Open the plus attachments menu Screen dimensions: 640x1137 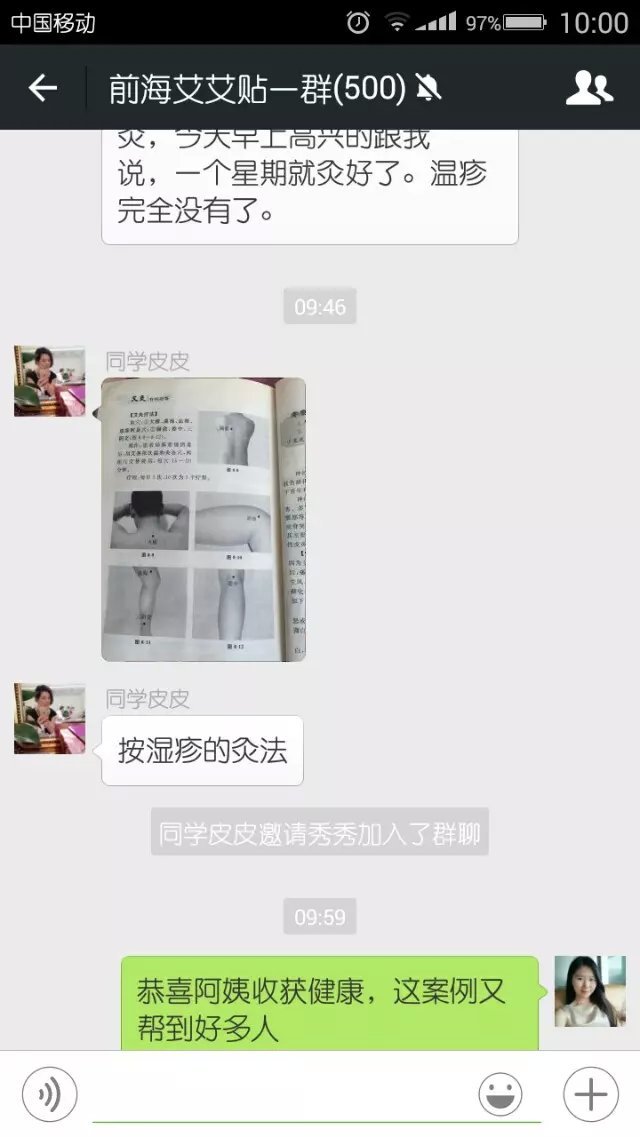[590, 1094]
